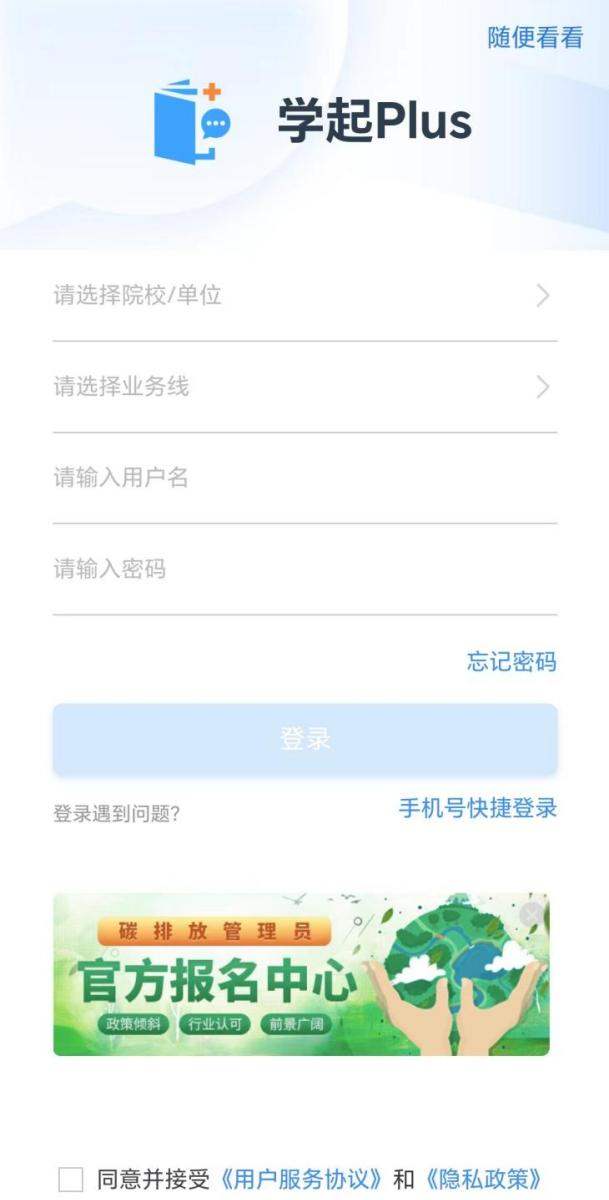The image size is (609, 1200).
Task: Focus the 请输入密码 field
Action: [304, 570]
